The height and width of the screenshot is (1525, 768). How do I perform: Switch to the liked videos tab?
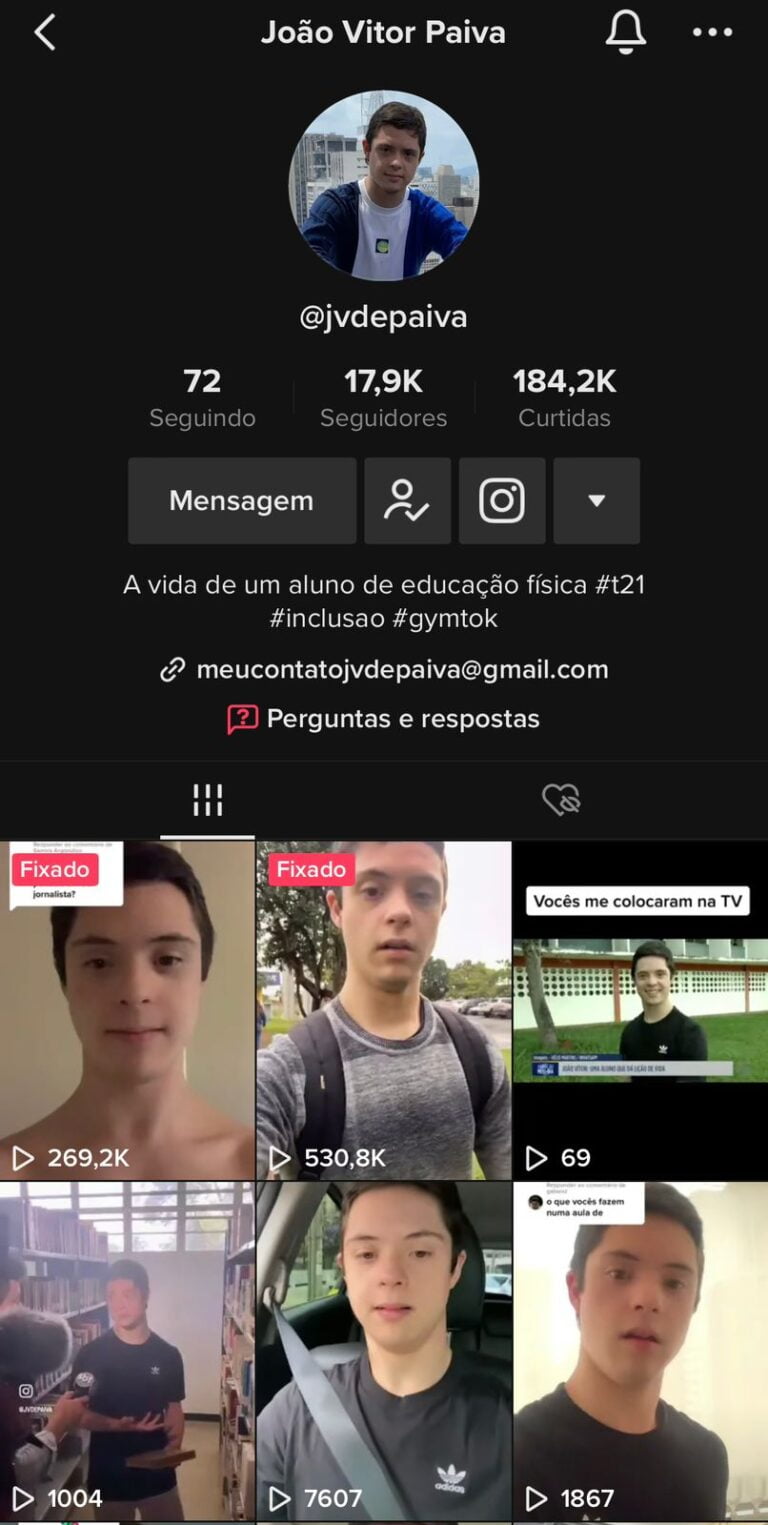561,800
